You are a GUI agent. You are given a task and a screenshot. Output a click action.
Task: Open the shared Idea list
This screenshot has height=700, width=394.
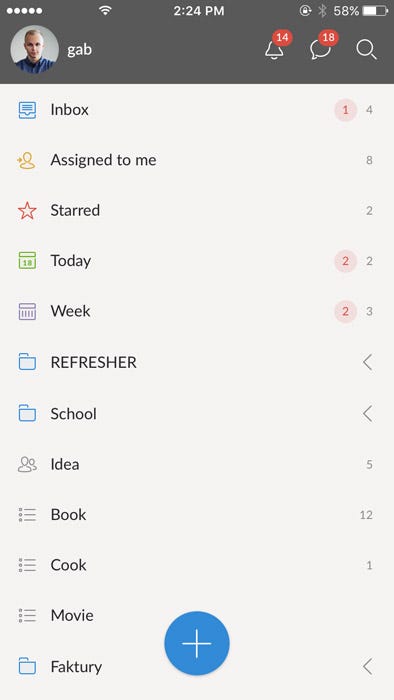tap(197, 464)
